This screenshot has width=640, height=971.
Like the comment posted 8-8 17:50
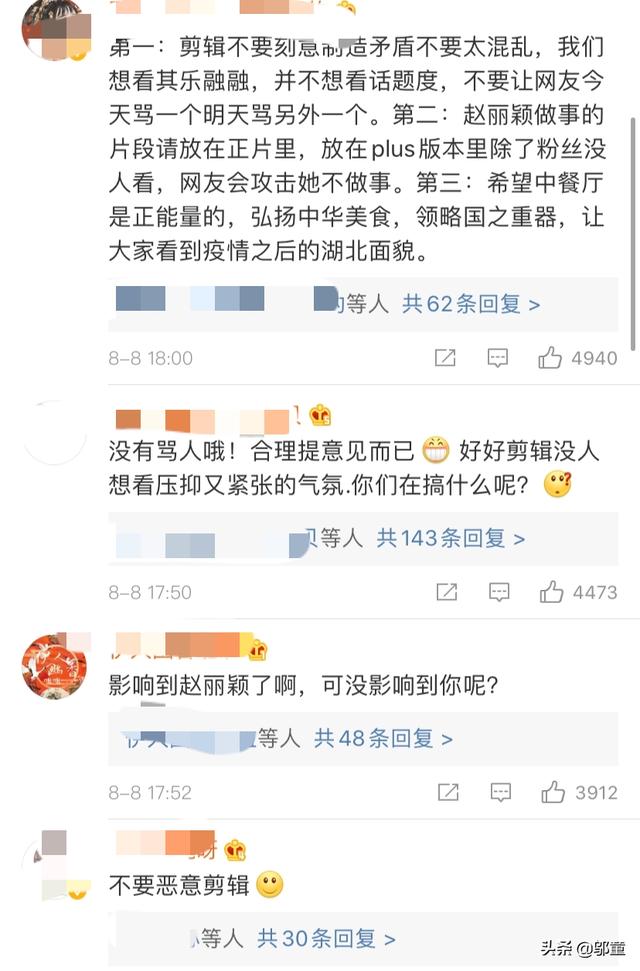(x=551, y=592)
